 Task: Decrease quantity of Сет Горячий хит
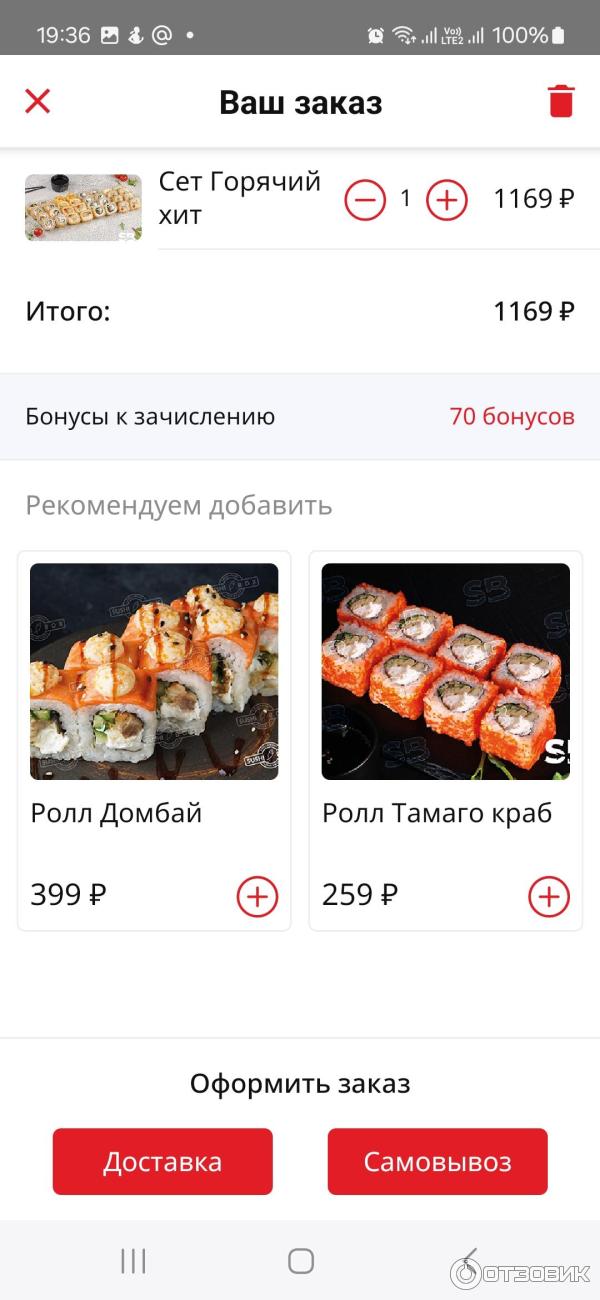coord(365,200)
